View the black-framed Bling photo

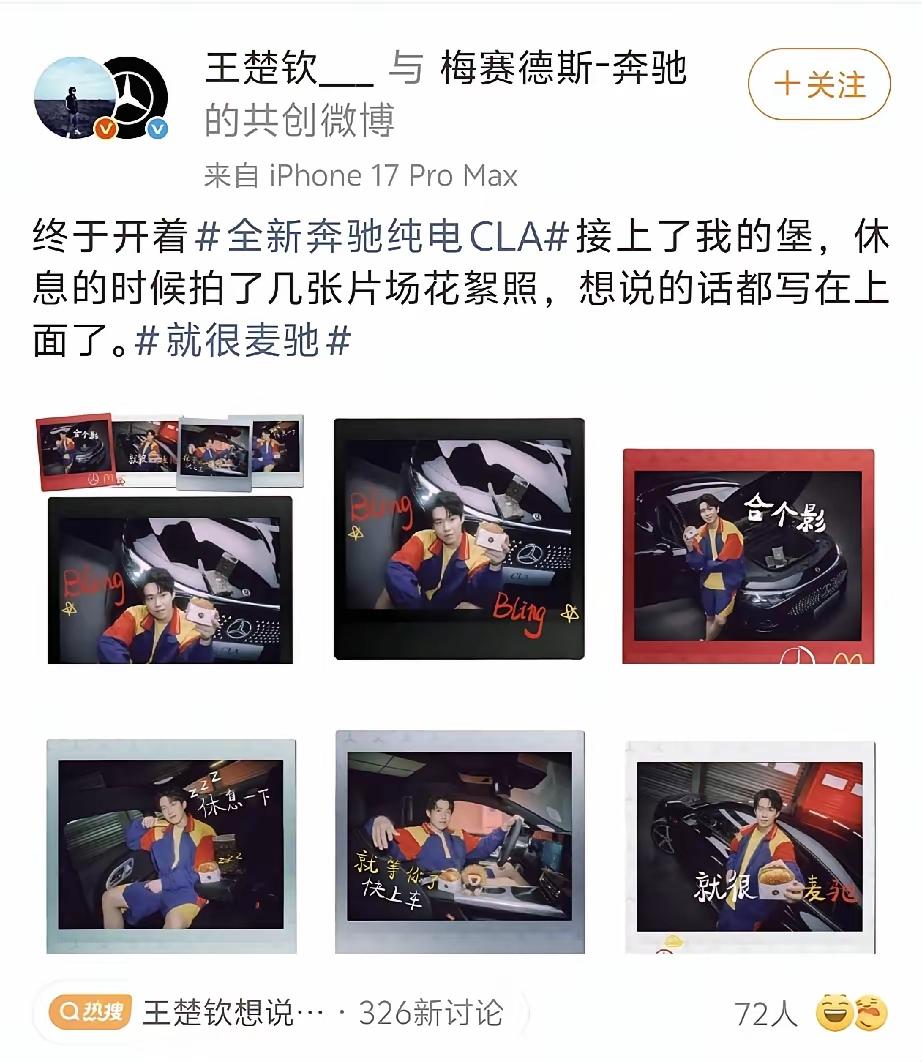(459, 540)
